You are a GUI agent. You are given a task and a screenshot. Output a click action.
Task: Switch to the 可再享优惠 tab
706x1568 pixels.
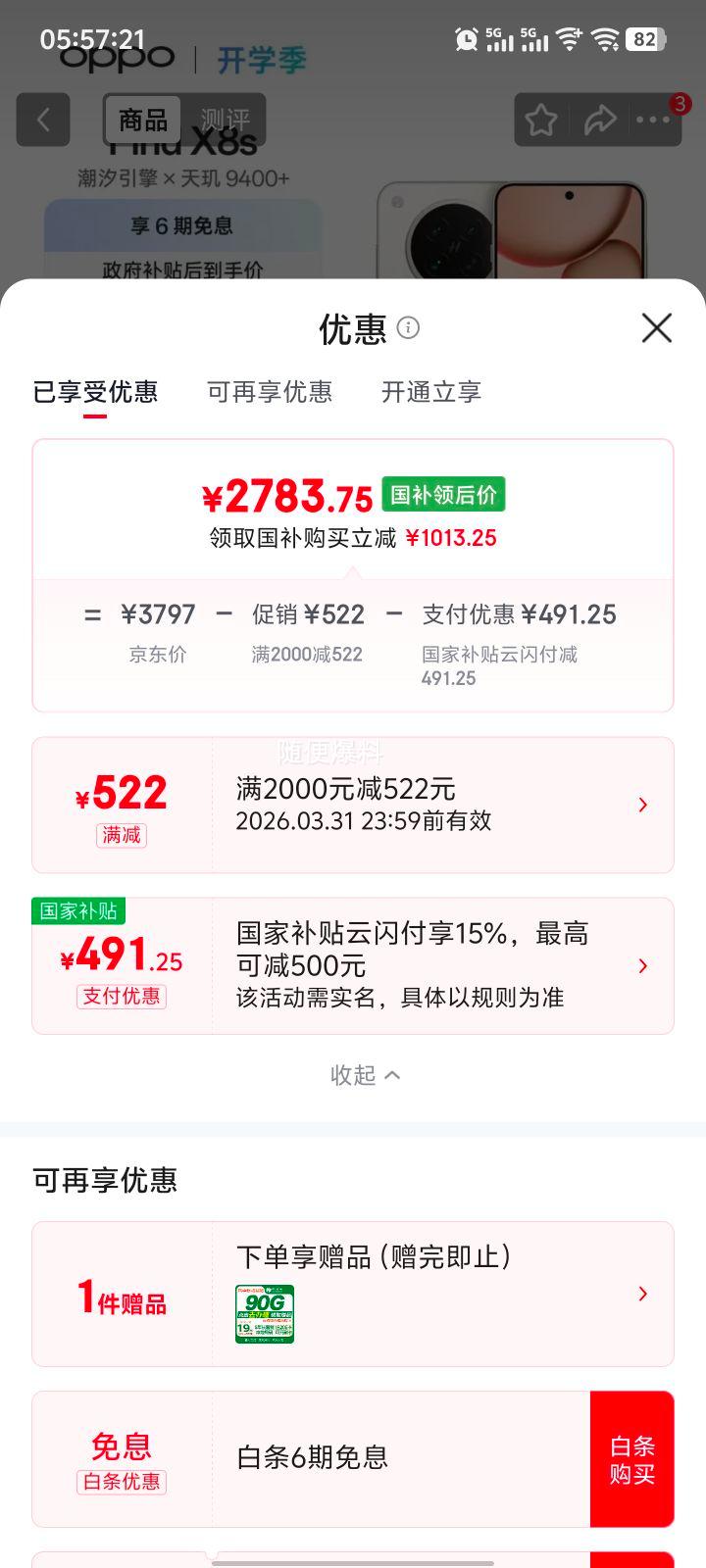271,392
